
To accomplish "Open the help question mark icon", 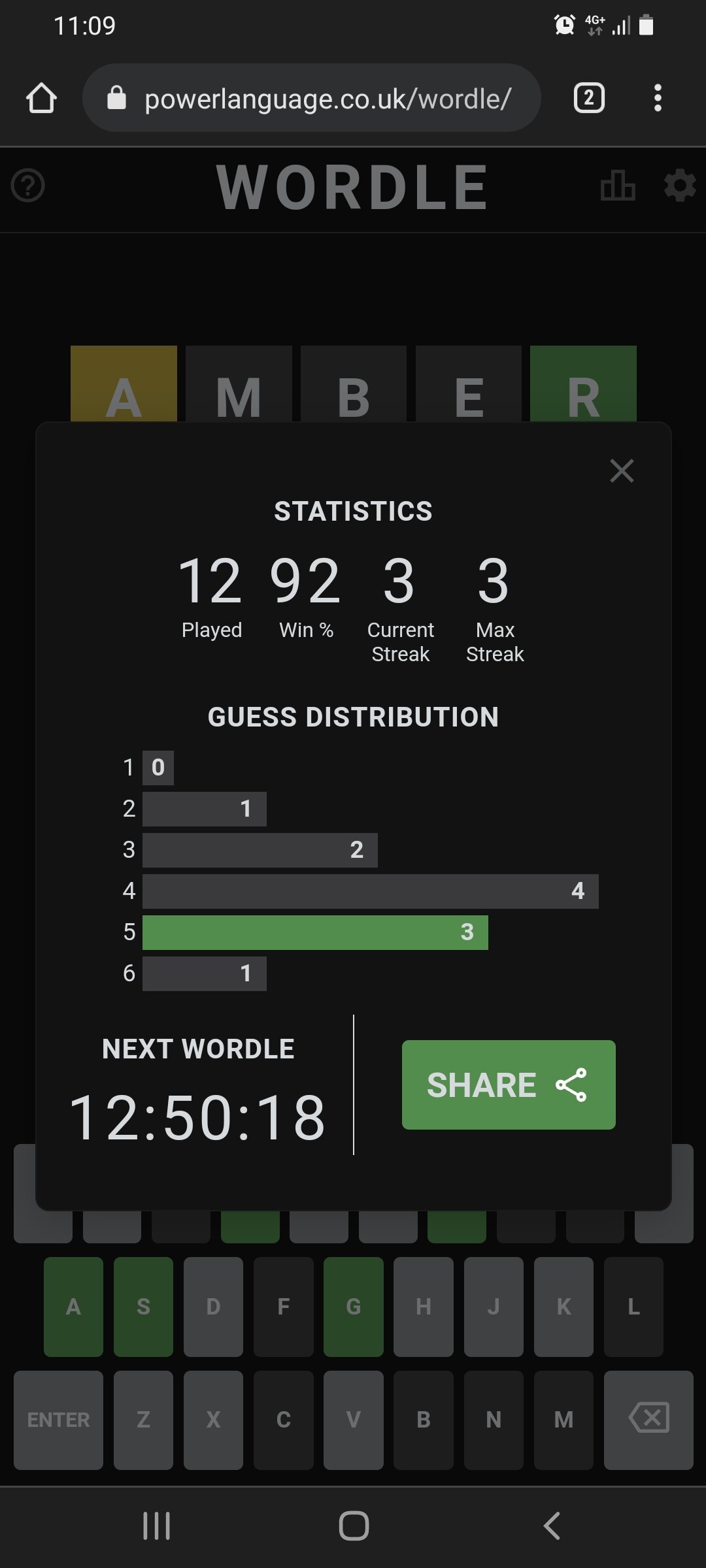I will [28, 186].
